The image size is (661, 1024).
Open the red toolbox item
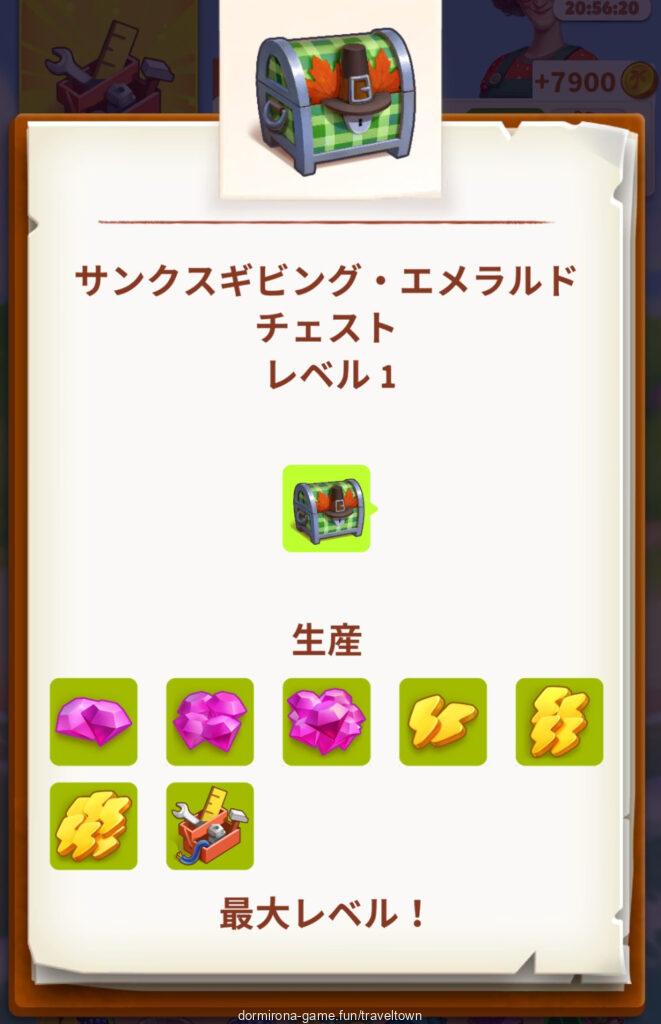[210, 826]
